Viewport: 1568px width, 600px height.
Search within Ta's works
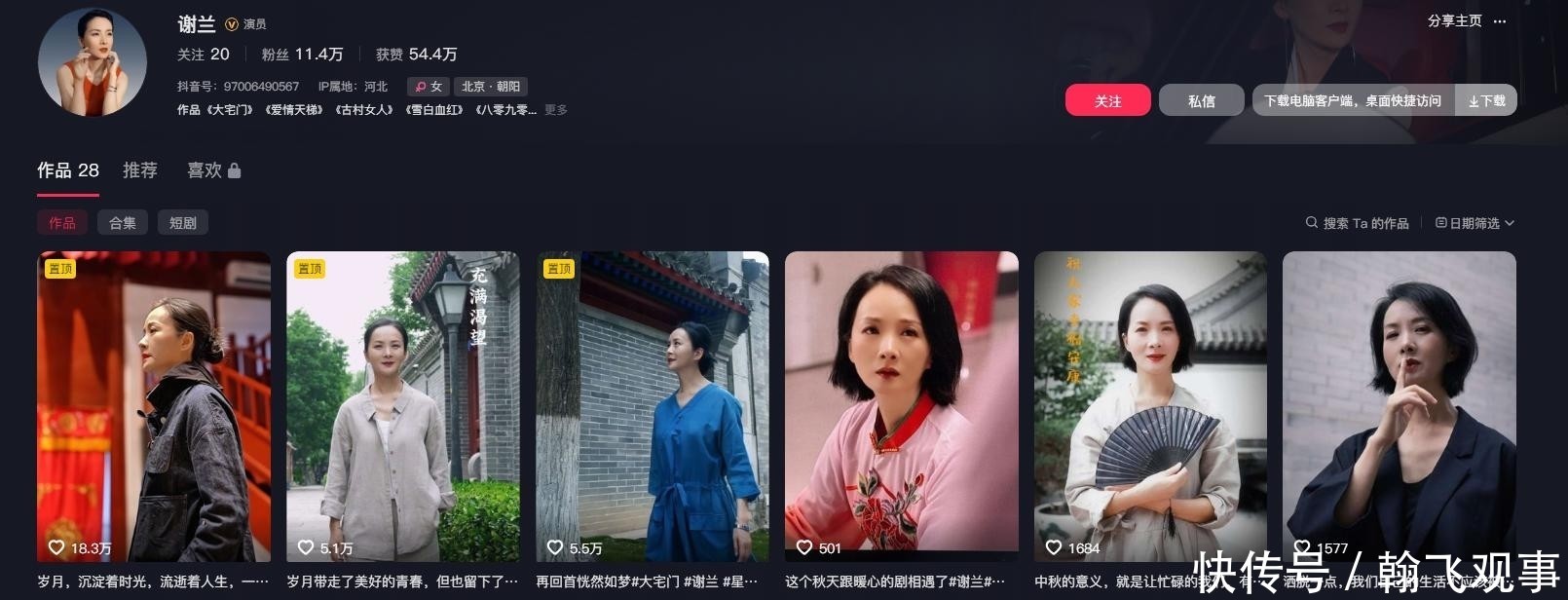pyautogui.click(x=1358, y=223)
